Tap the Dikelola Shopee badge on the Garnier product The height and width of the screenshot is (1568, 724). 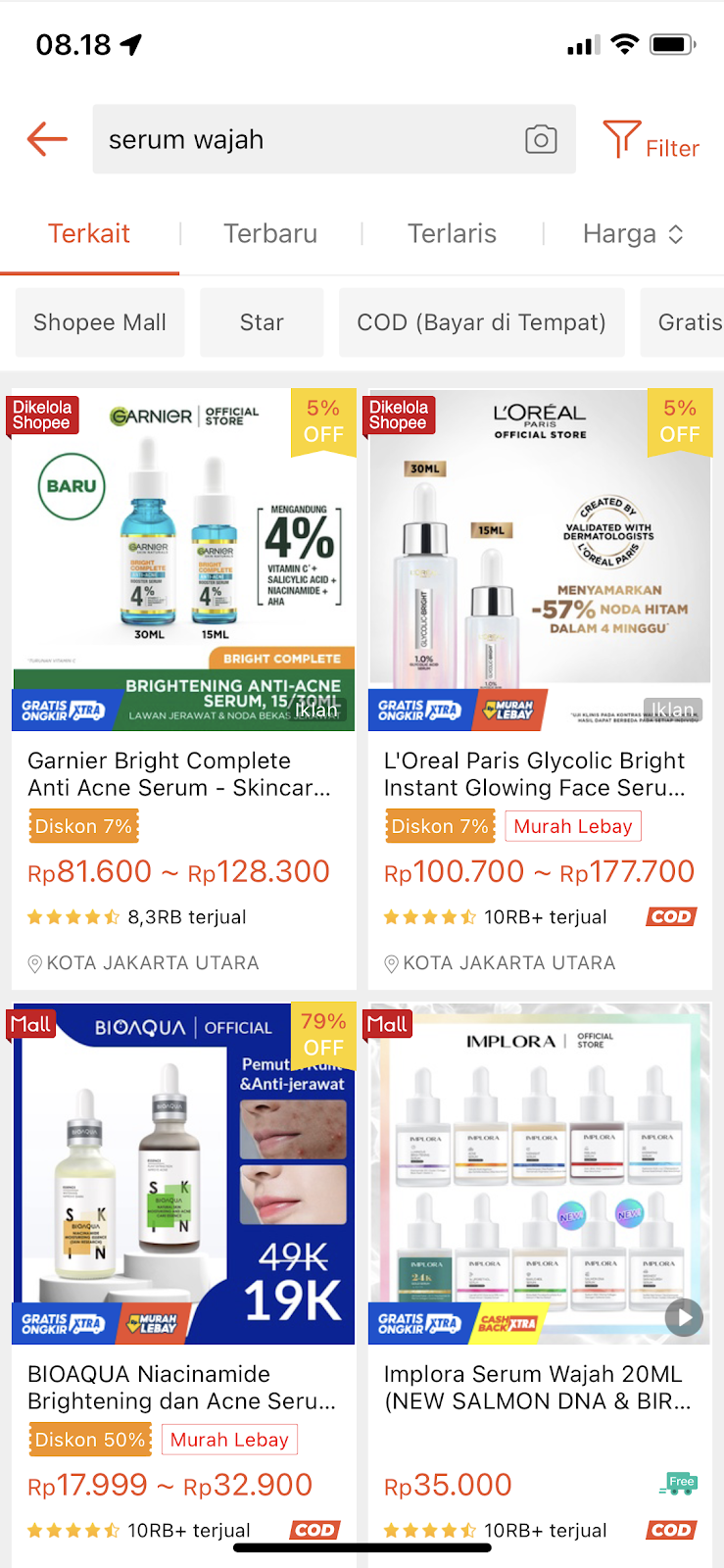coord(42,416)
